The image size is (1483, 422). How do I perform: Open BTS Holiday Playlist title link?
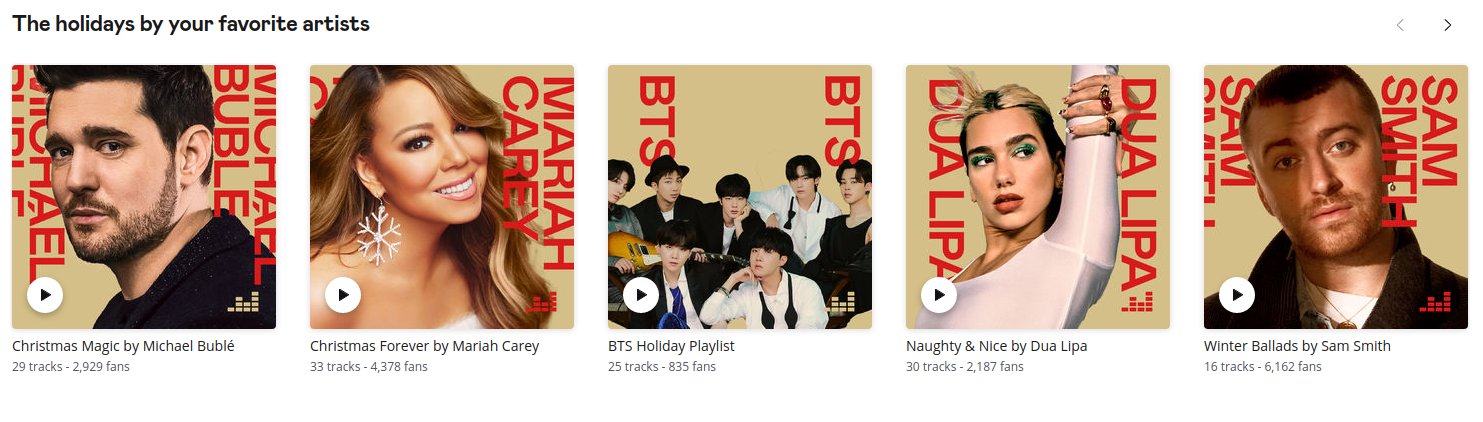point(671,346)
